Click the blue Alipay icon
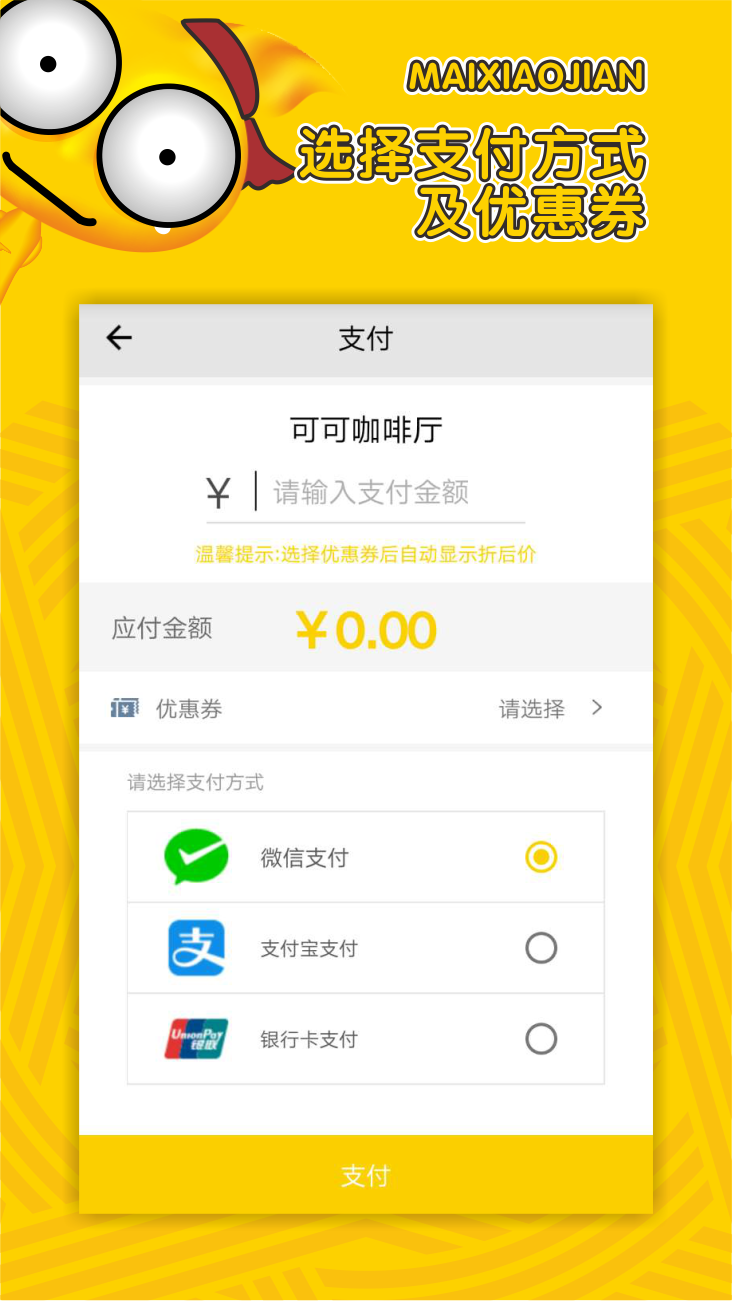This screenshot has width=732, height=1301. click(x=195, y=948)
